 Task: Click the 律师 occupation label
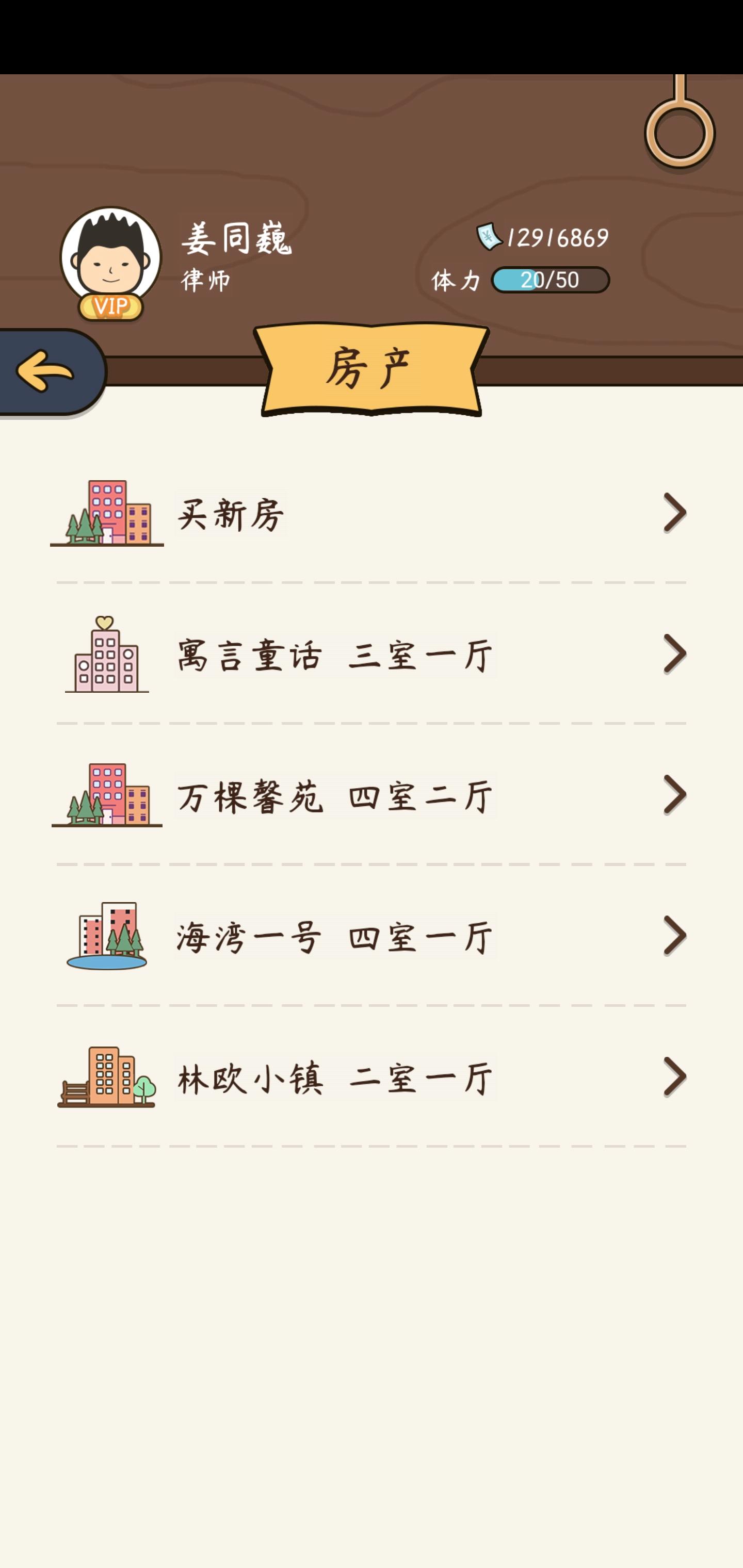[x=205, y=281]
